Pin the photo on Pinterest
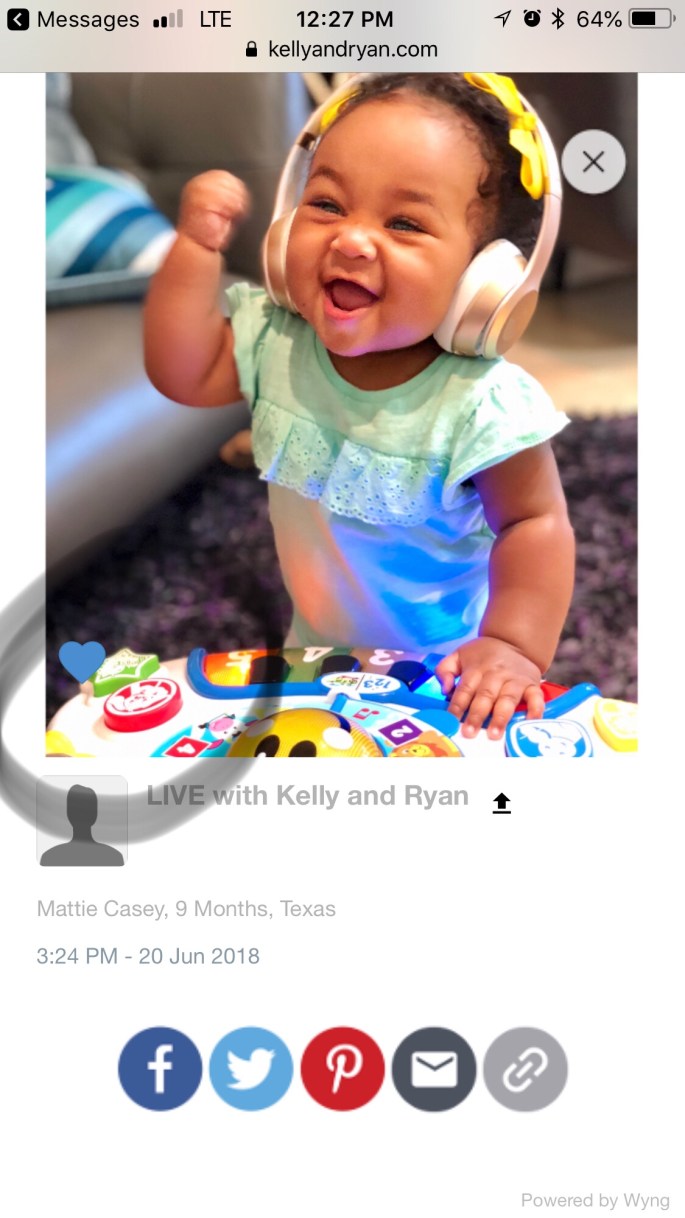Viewport: 685px width, 1218px height. point(343,1069)
